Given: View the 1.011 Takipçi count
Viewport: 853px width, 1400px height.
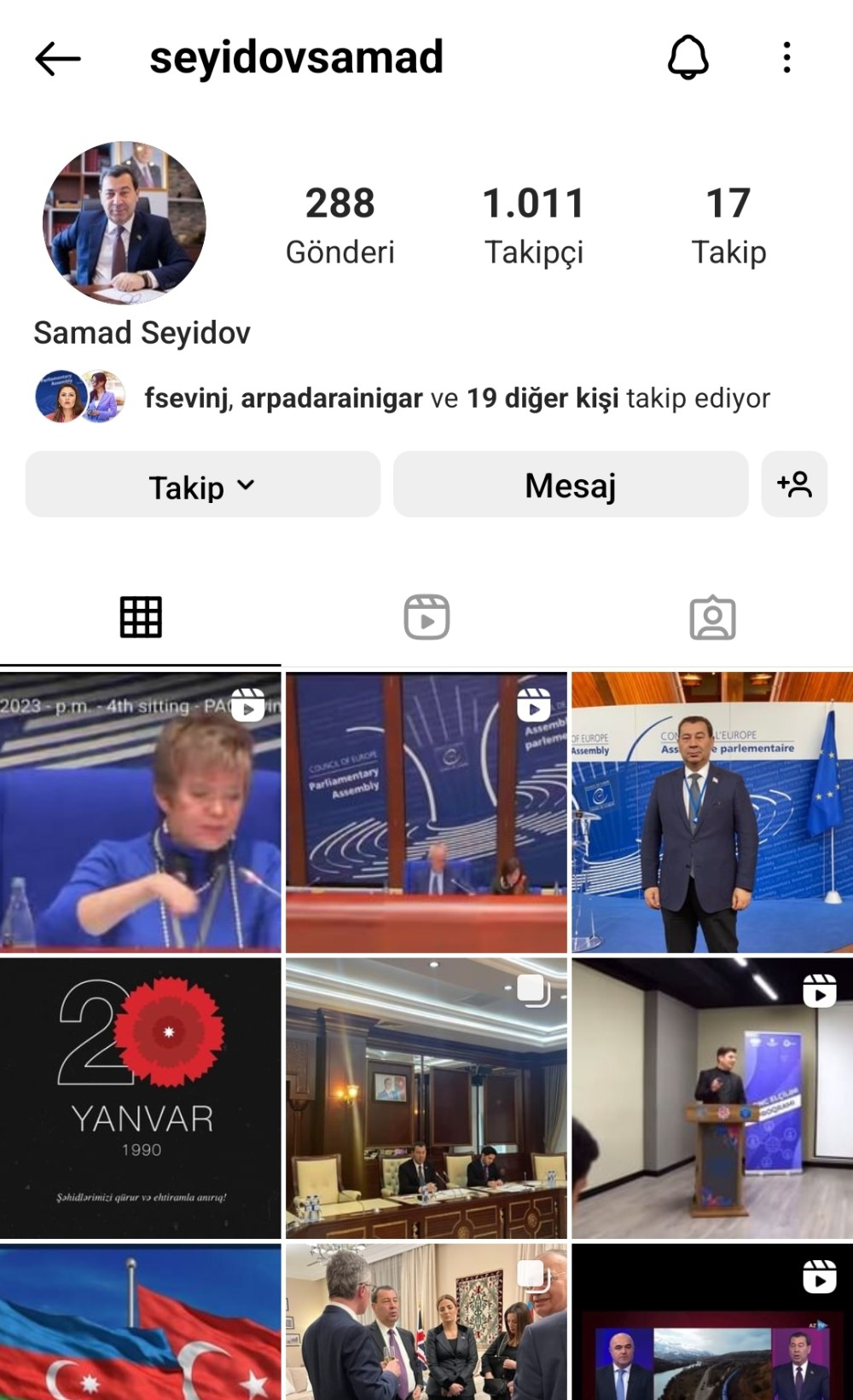Looking at the screenshot, I should [x=533, y=223].
